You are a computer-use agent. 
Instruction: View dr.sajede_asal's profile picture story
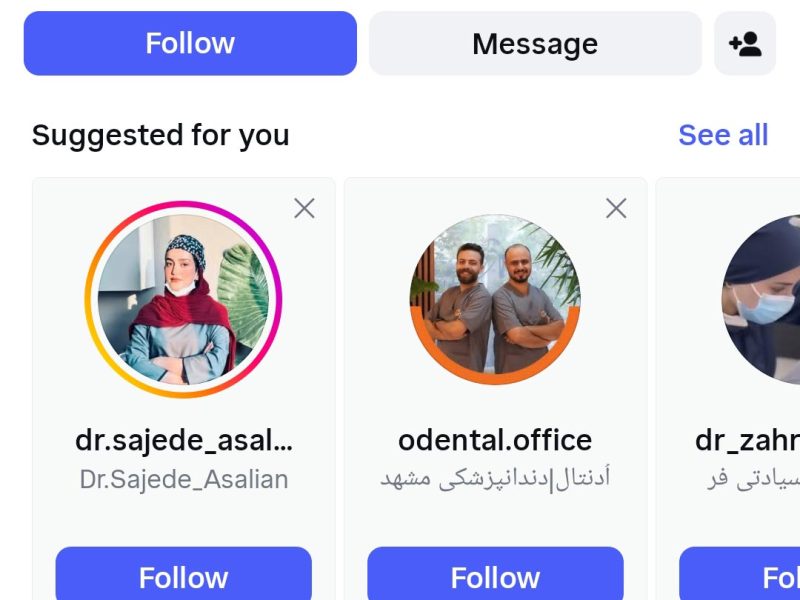click(x=183, y=300)
